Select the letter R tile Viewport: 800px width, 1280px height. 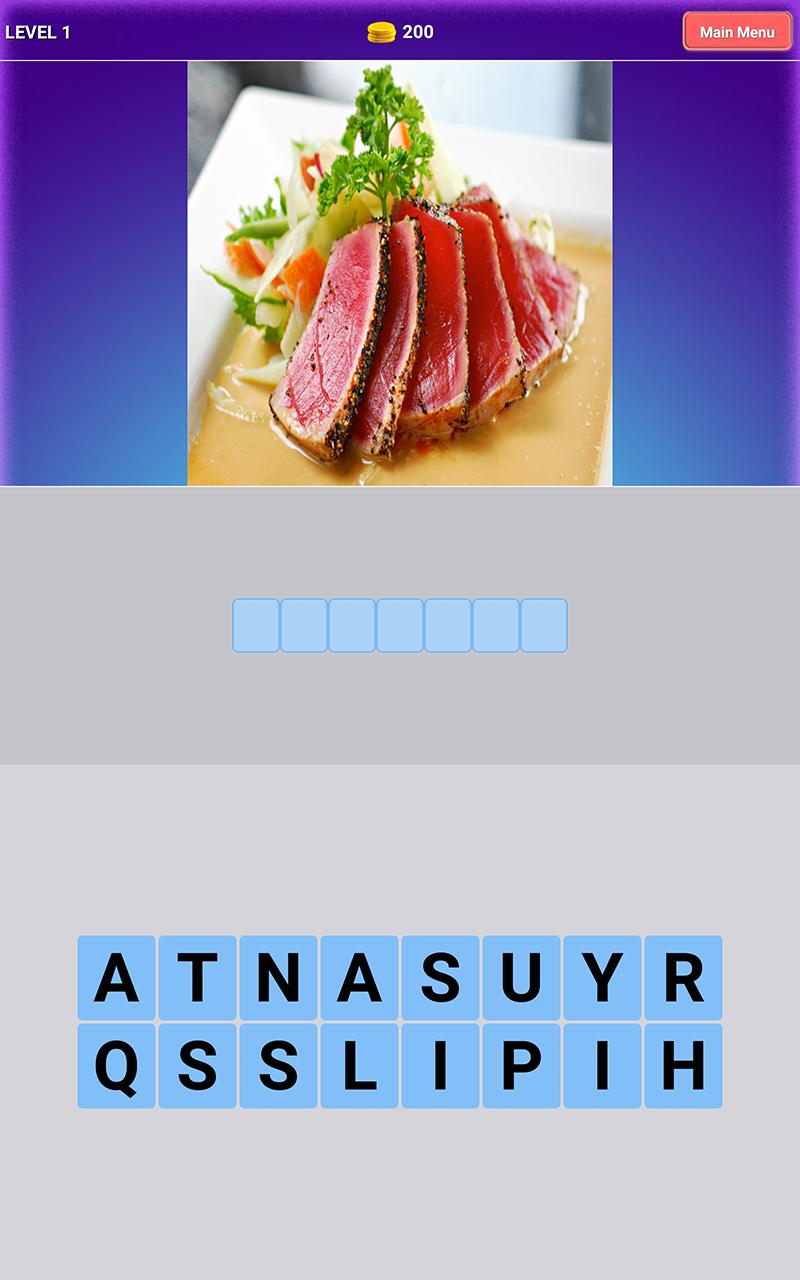click(x=683, y=977)
